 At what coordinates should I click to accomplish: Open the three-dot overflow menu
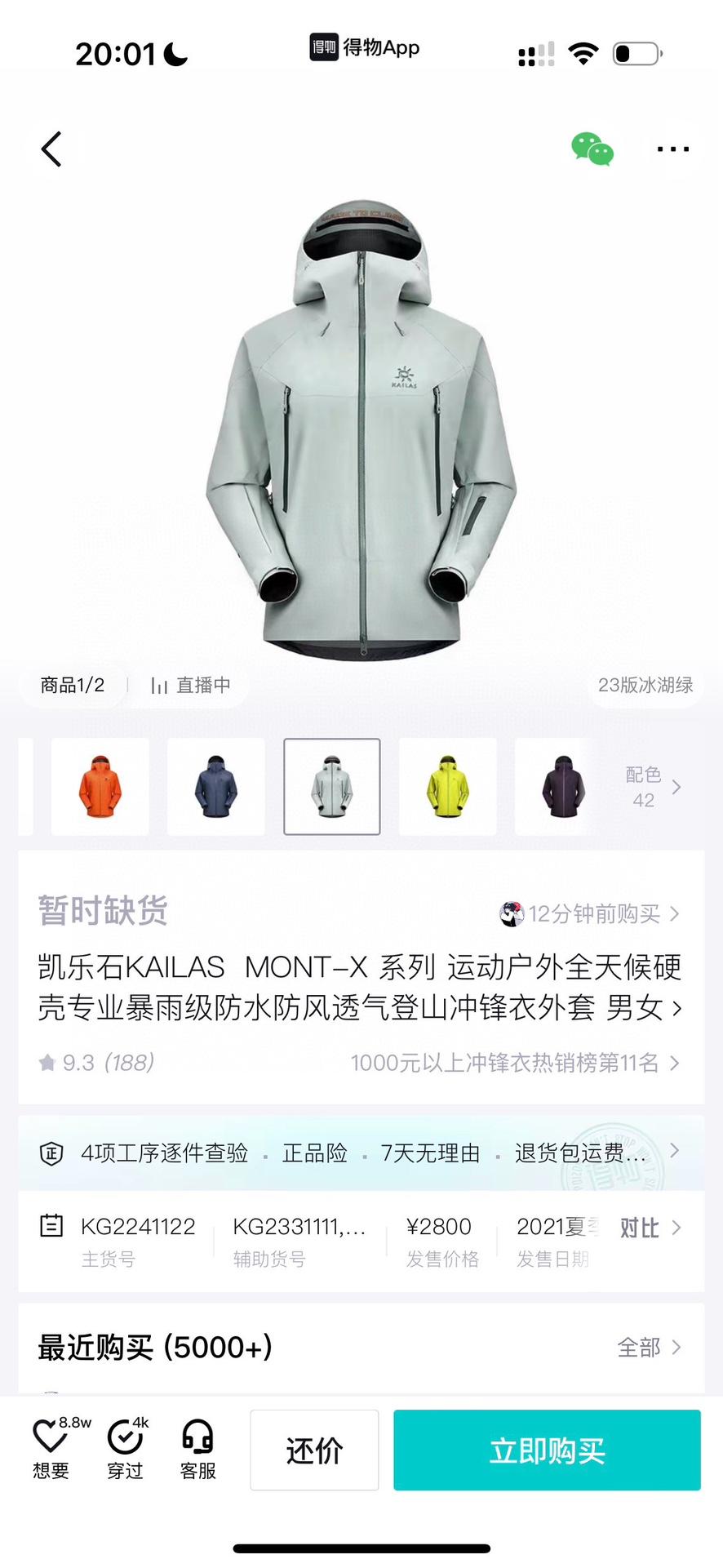coord(672,149)
